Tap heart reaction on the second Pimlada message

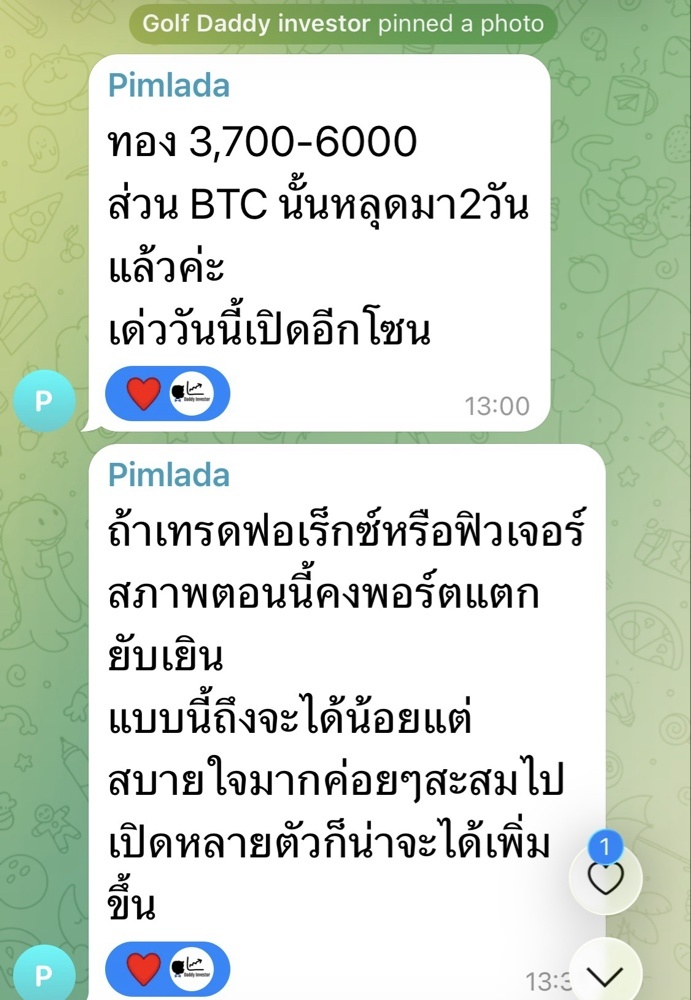(x=144, y=969)
